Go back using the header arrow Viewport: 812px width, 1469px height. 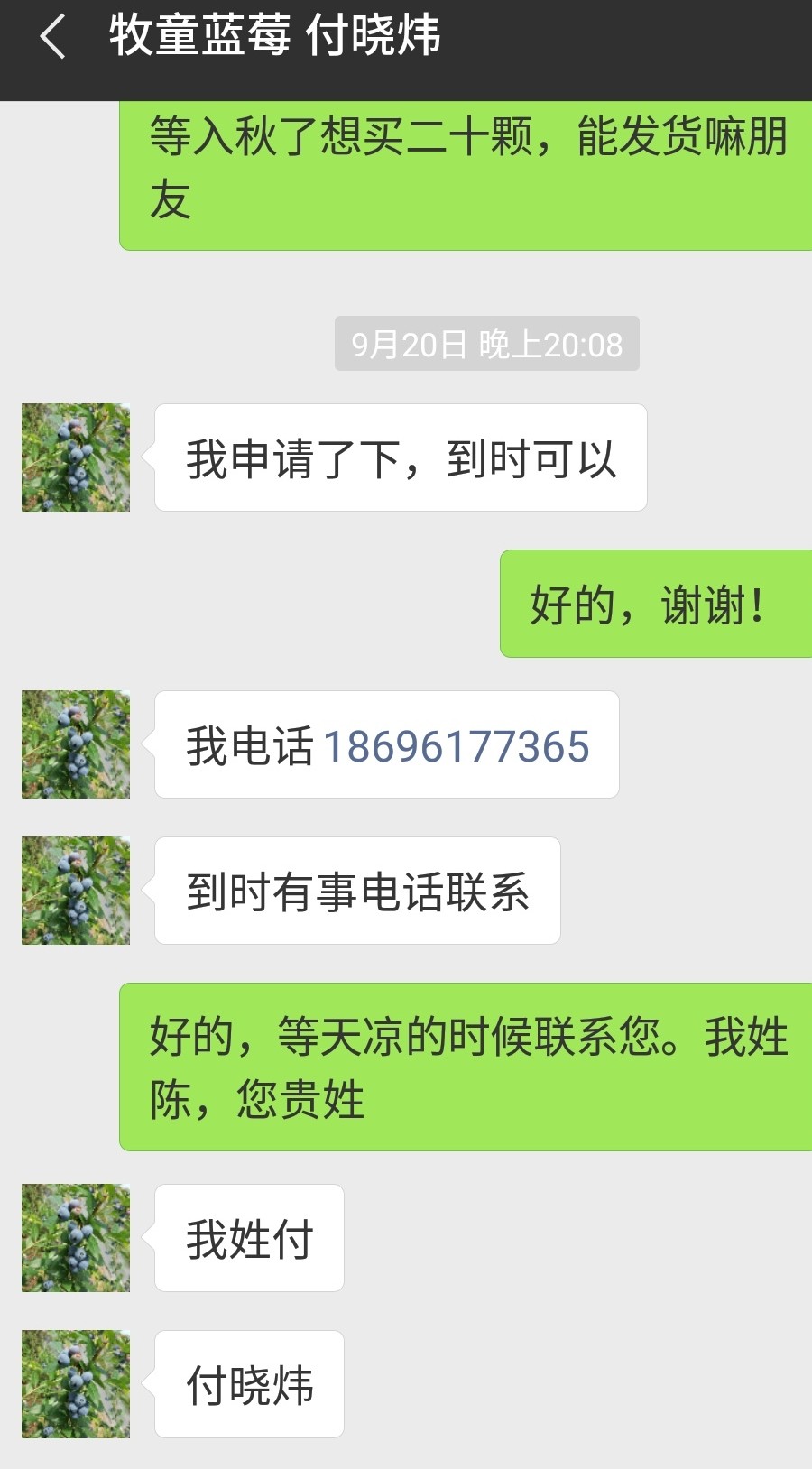tap(52, 37)
